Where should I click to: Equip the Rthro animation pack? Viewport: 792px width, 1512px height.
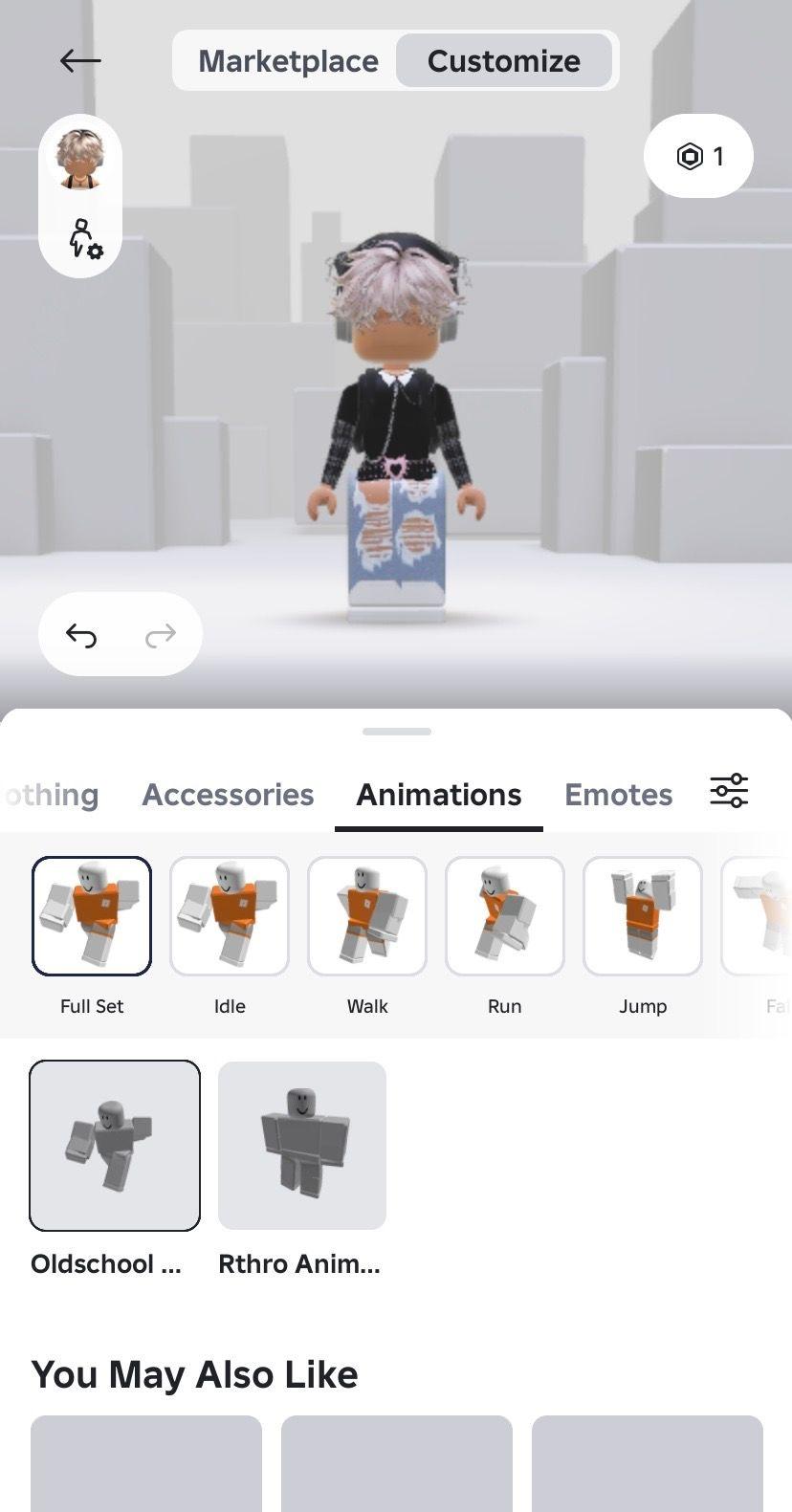302,1145
